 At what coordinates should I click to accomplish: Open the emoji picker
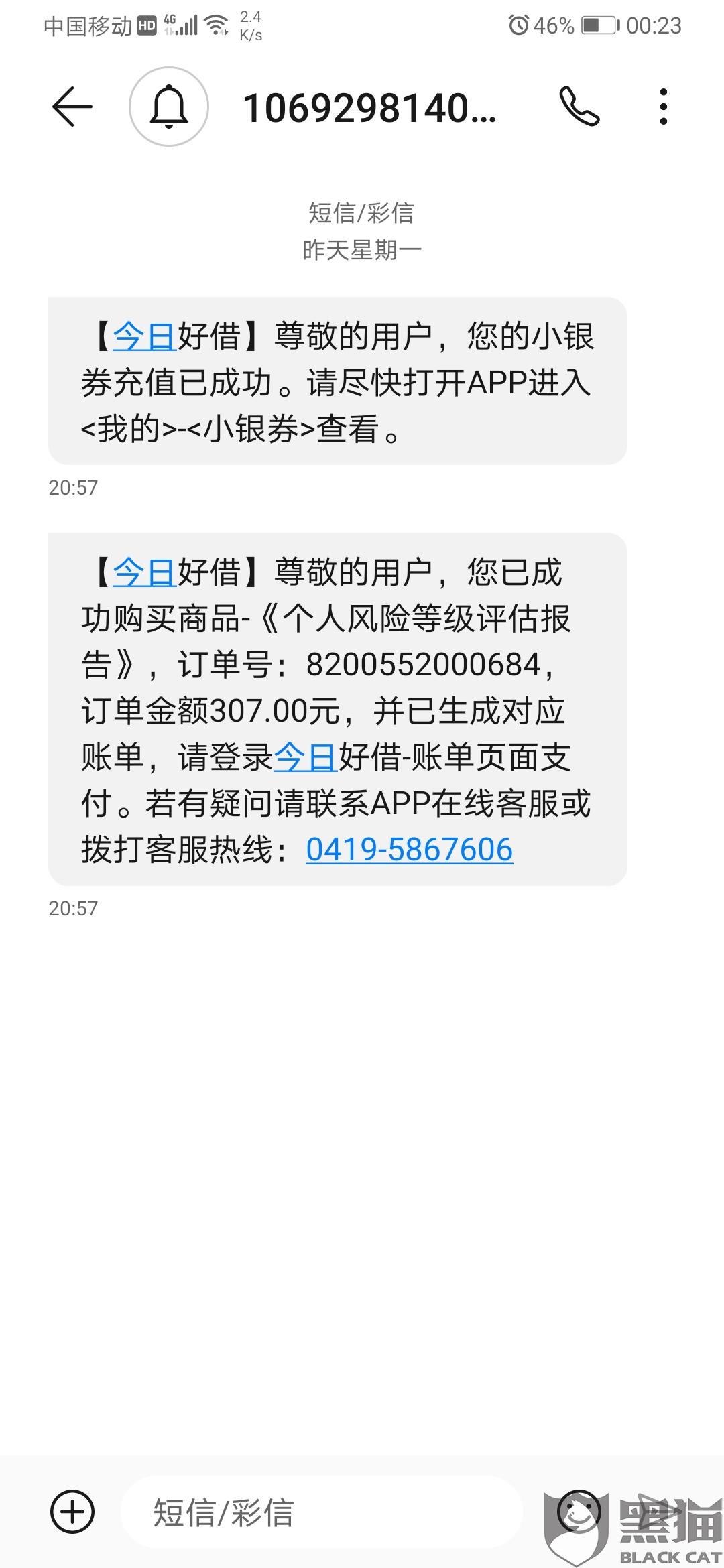(578, 1511)
